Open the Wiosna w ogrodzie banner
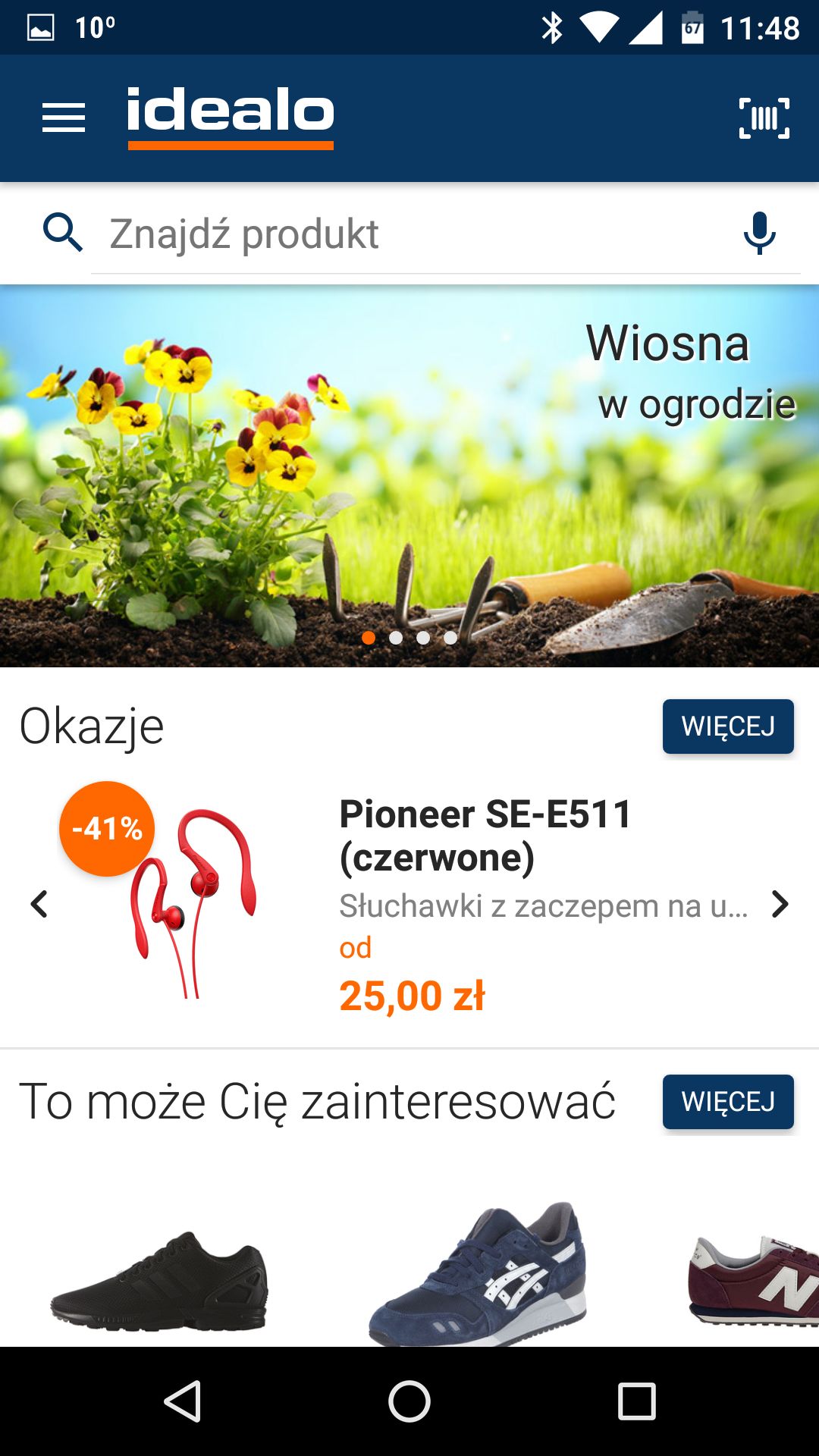The image size is (819, 1456). coord(409,476)
